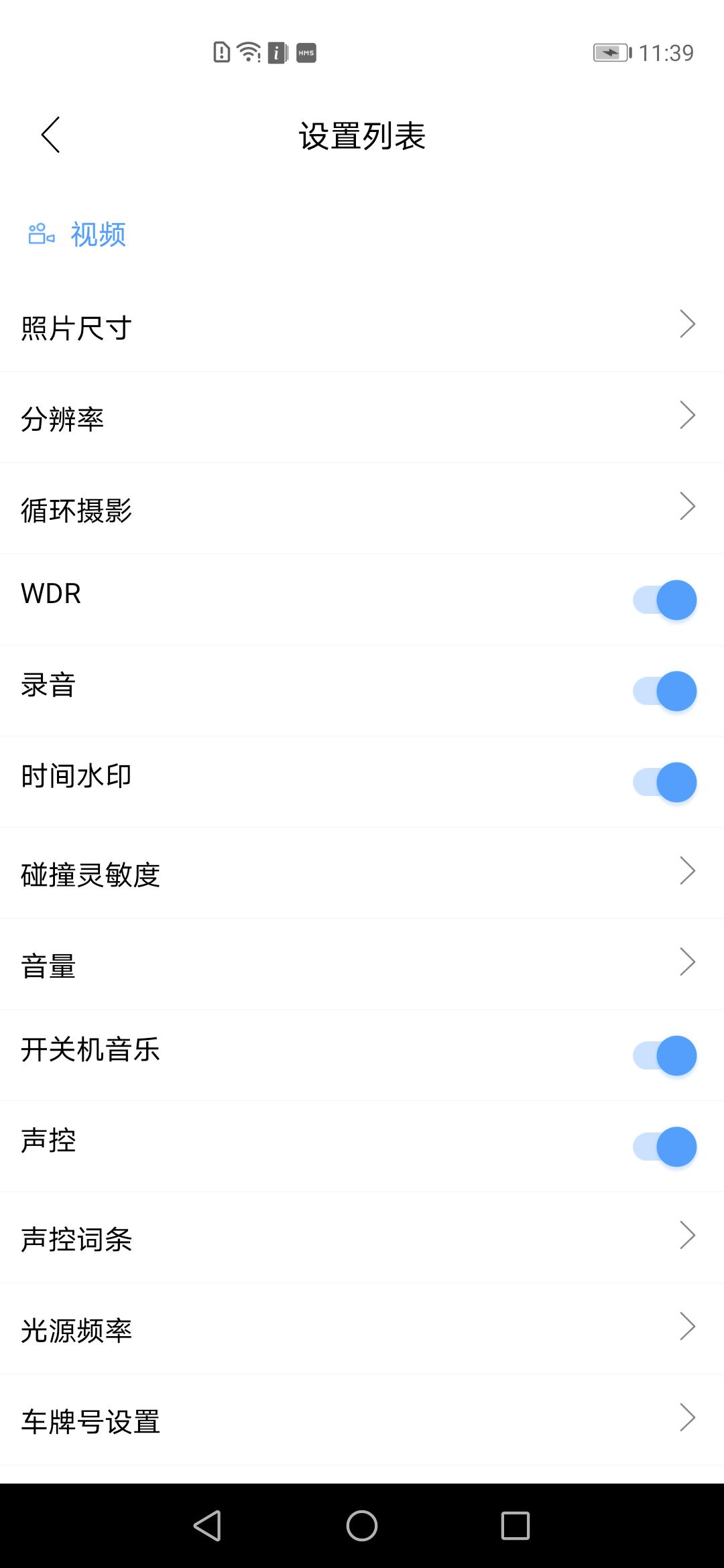This screenshot has width=724, height=1568.
Task: Click the video camera icon beside 视频
Action: (40, 235)
